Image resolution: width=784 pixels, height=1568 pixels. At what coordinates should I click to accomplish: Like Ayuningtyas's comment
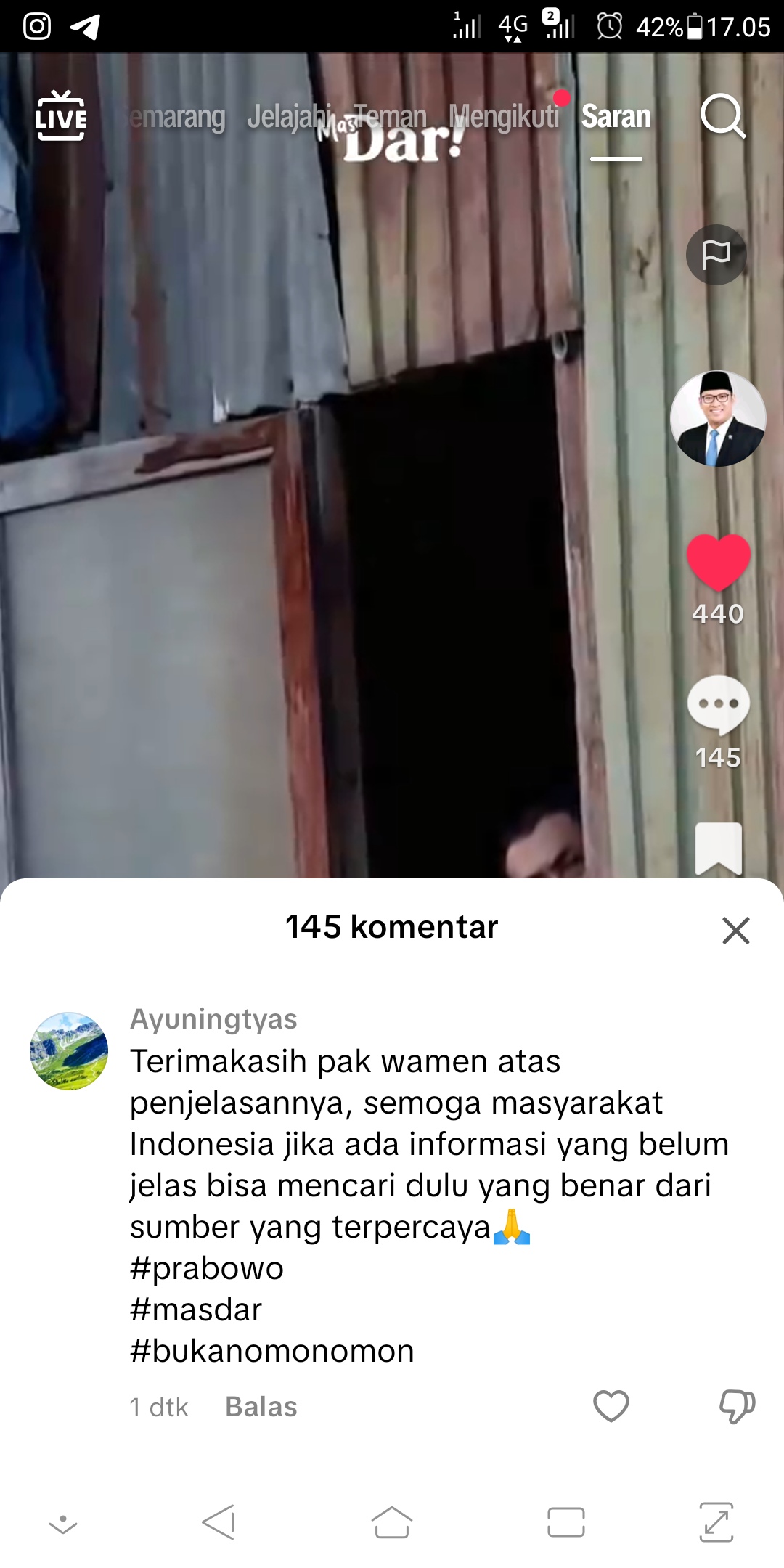point(611,1406)
